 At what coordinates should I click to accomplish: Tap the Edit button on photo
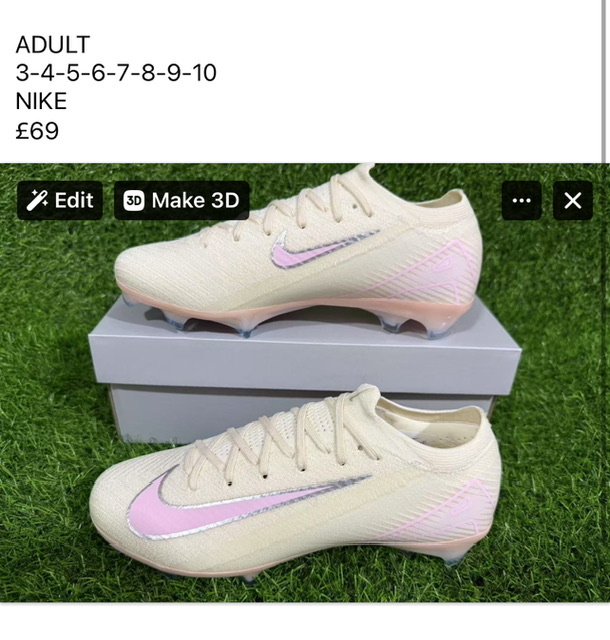click(x=60, y=200)
